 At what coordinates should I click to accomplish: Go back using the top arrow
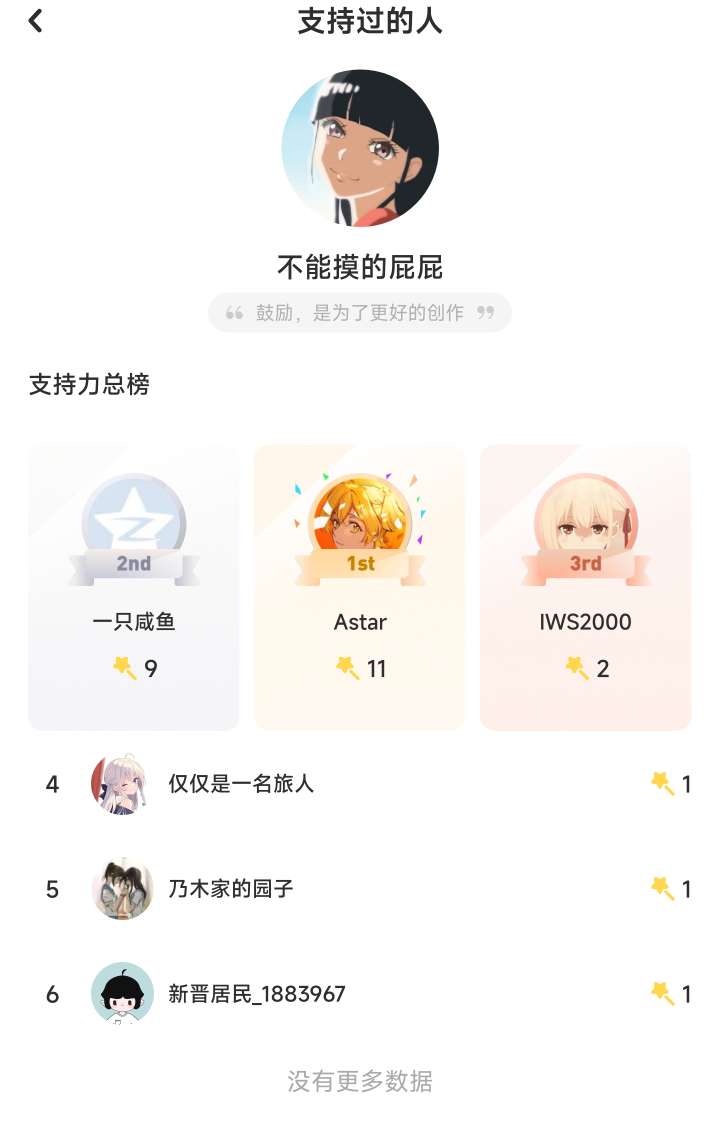point(36,21)
